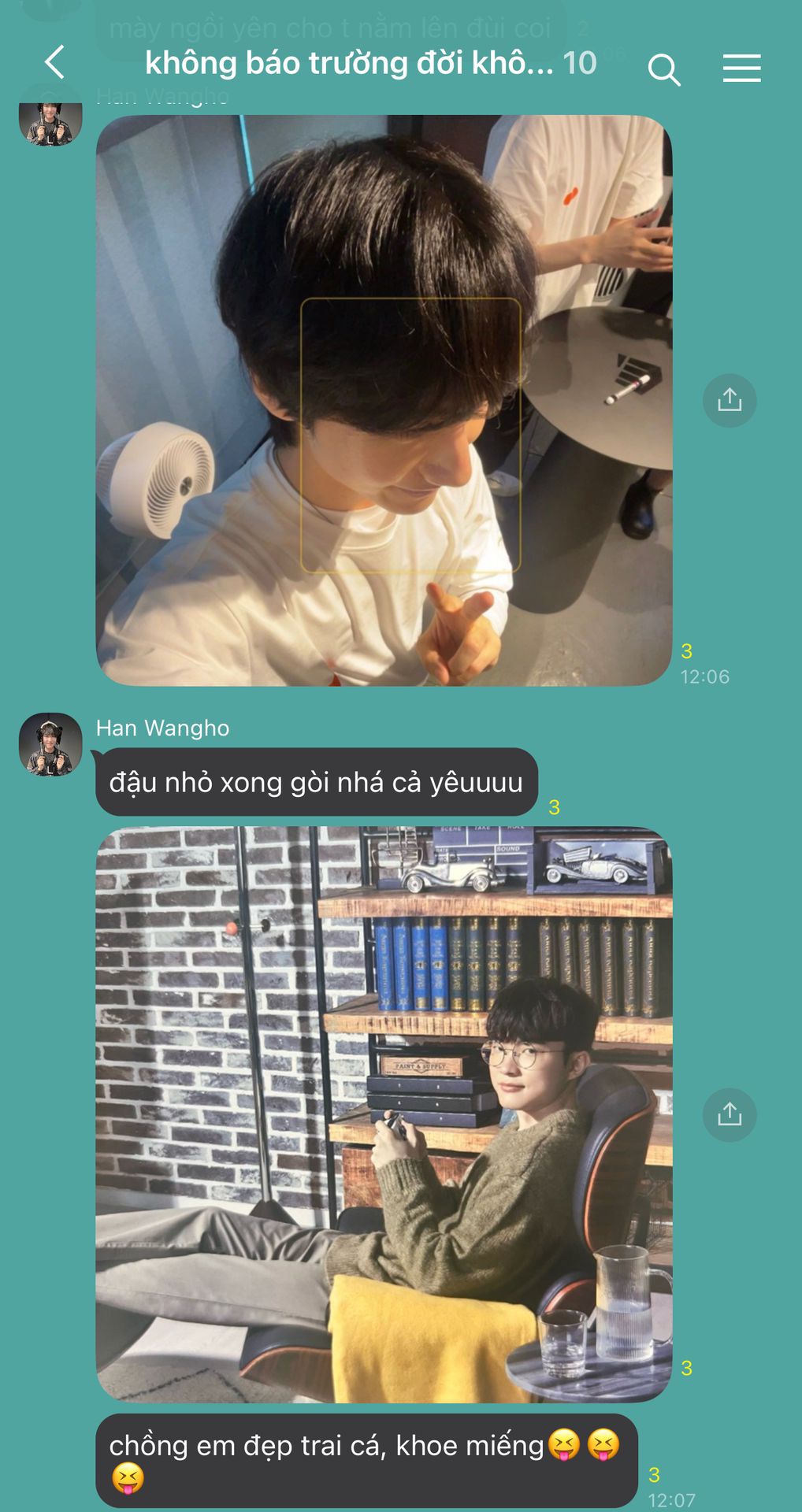Search within this chat

(x=664, y=69)
